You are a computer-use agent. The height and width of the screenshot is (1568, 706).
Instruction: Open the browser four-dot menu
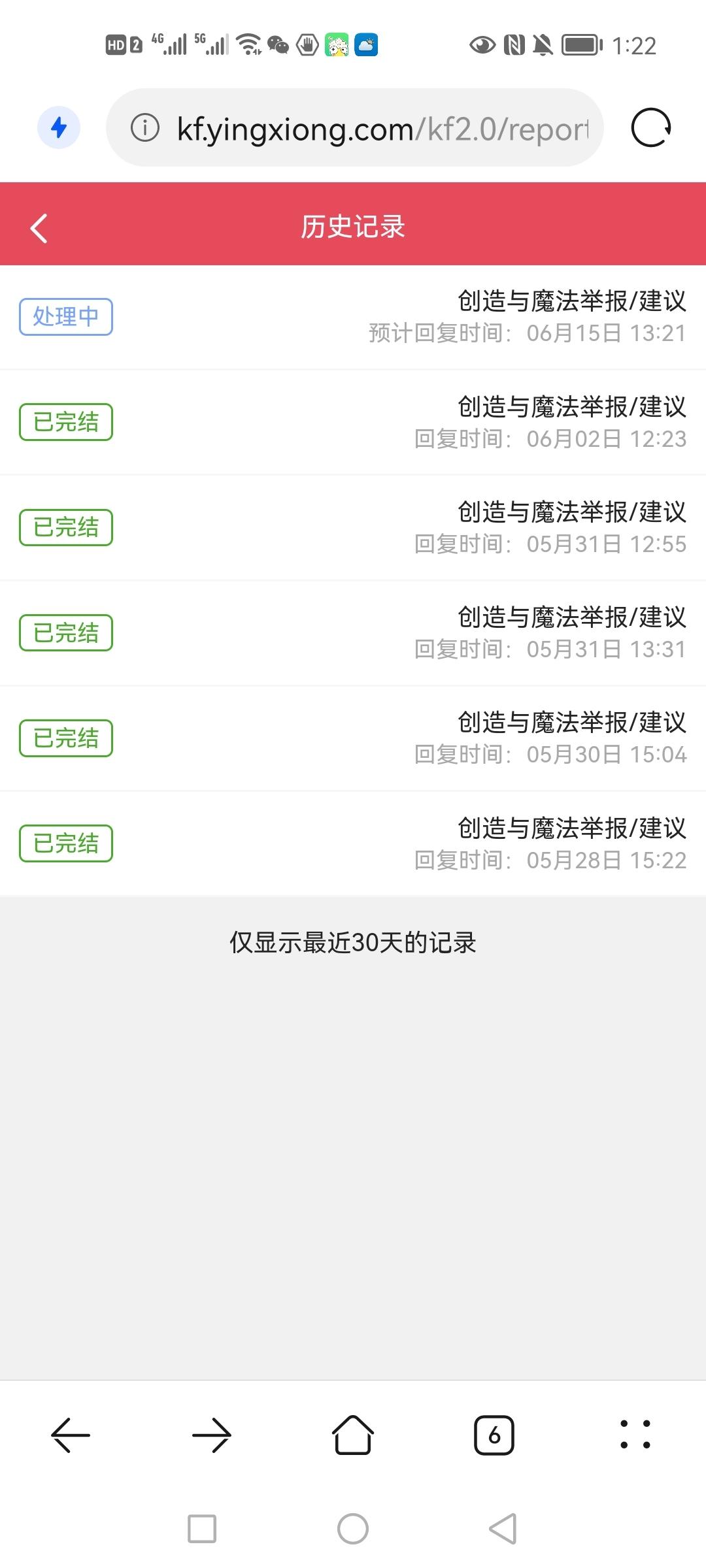635,1435
